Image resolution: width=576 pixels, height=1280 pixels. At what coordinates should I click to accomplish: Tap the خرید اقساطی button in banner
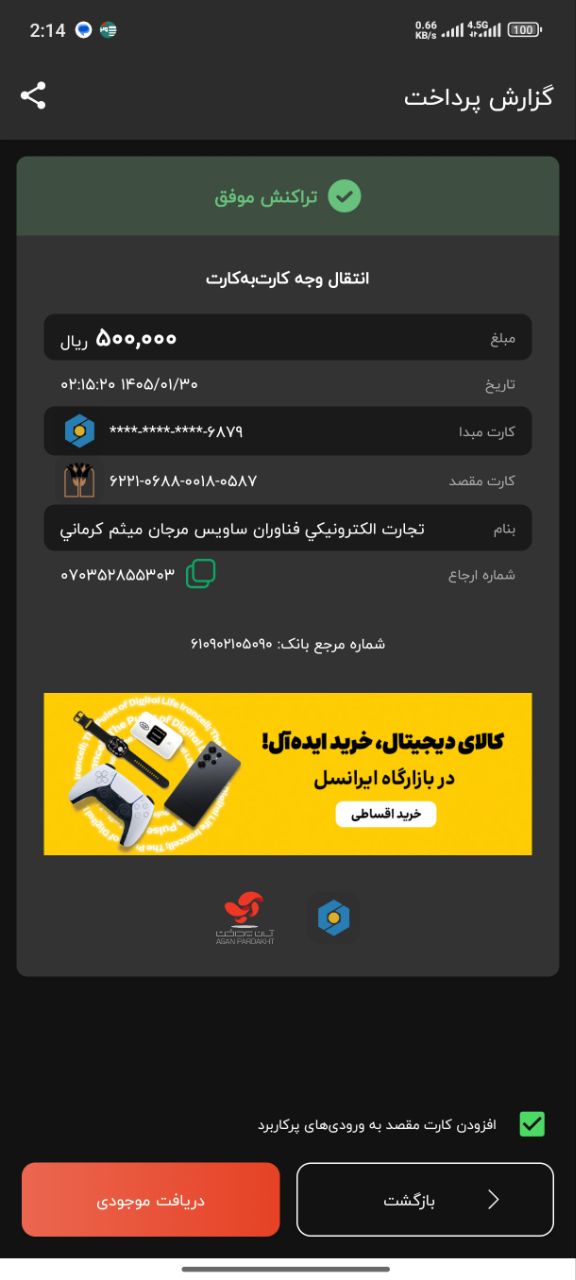386,814
